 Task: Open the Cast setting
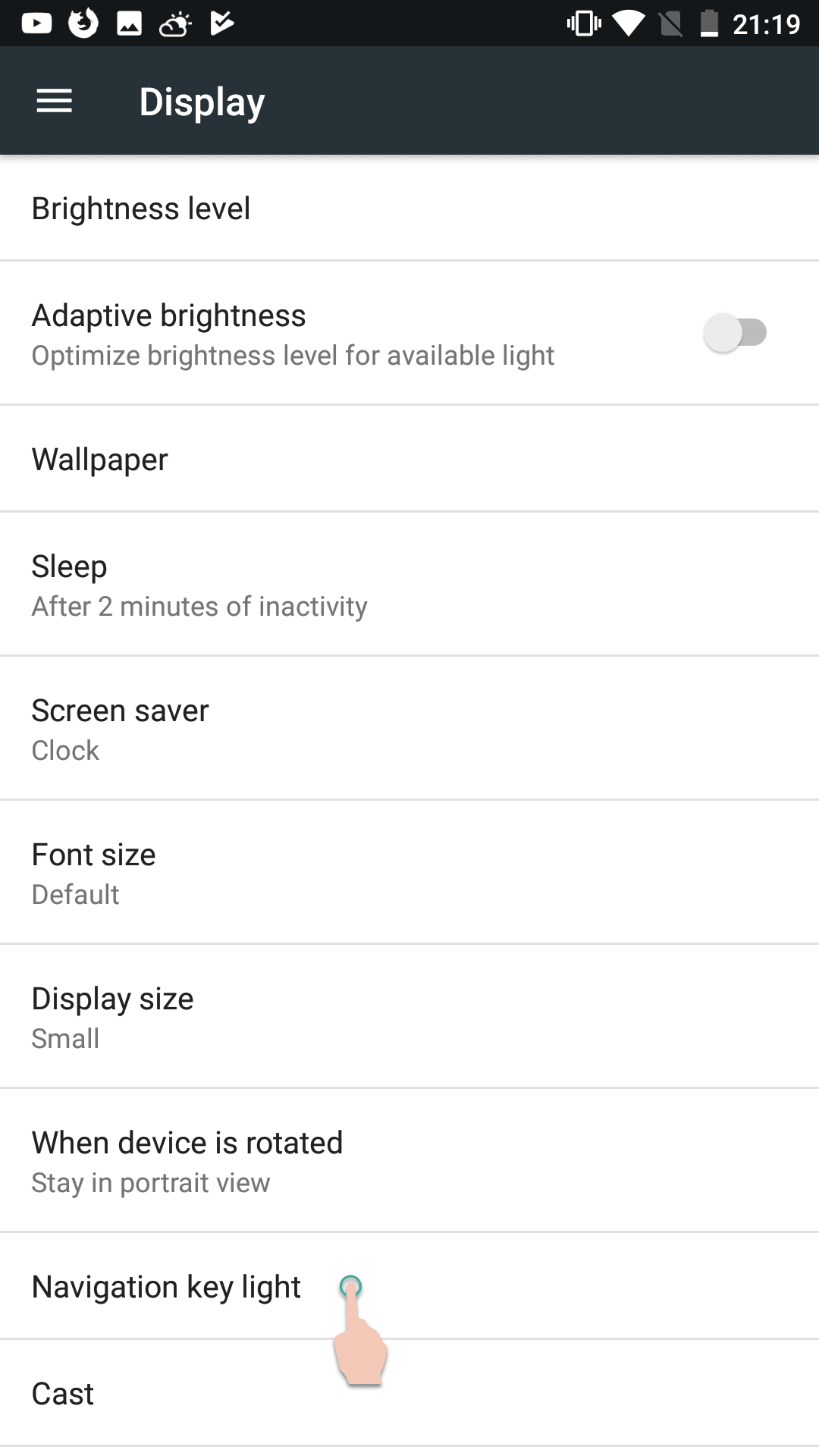pos(409,1393)
